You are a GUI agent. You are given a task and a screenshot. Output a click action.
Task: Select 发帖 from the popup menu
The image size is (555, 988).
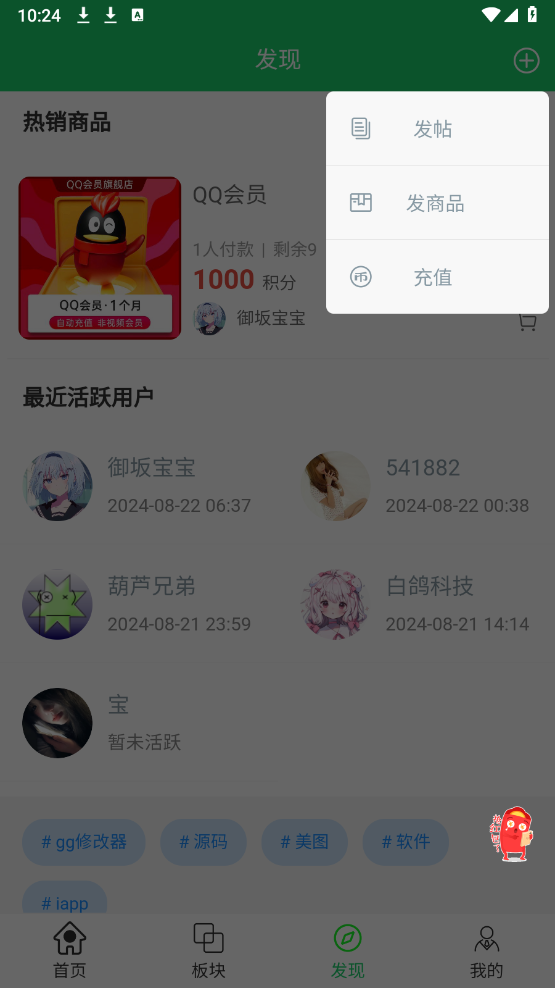pos(437,129)
